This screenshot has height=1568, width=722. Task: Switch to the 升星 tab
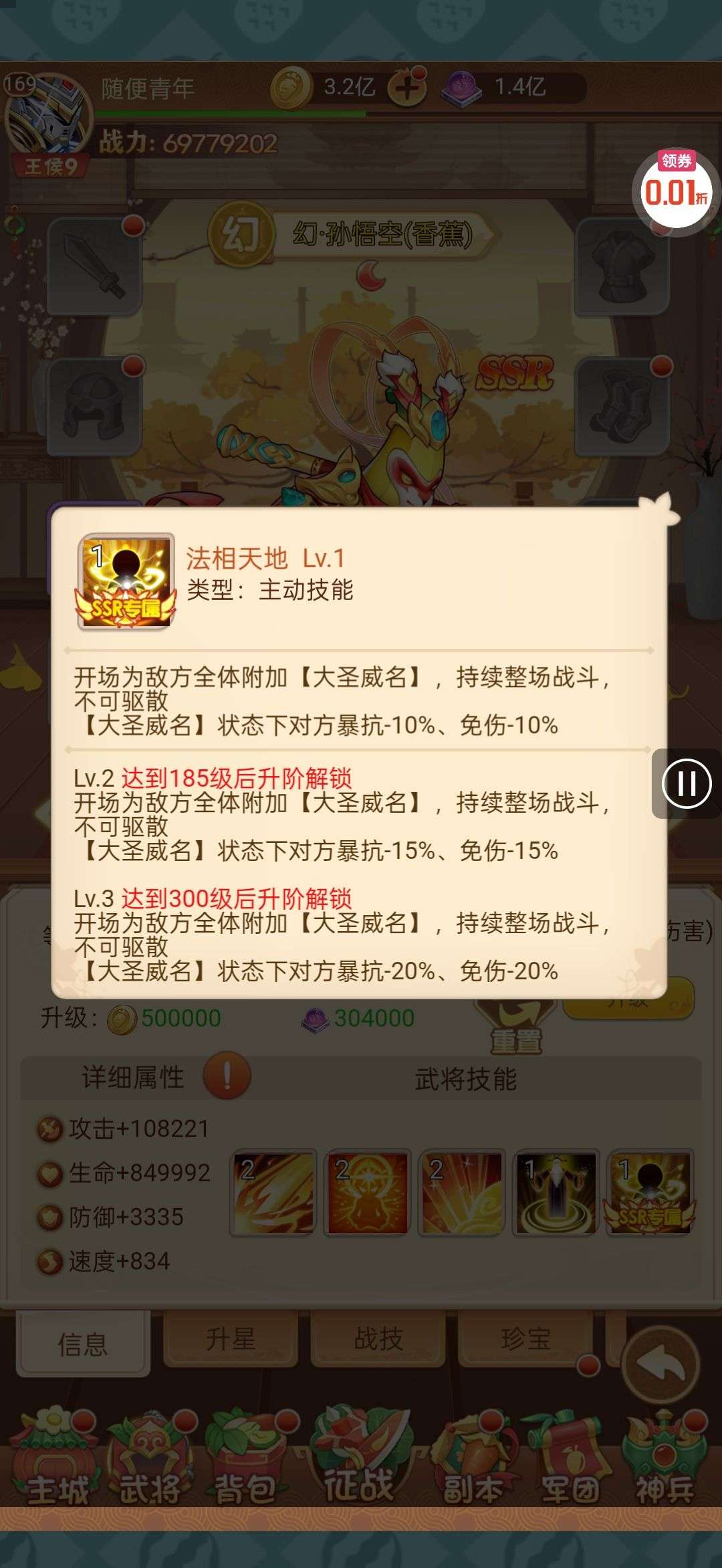click(231, 1340)
